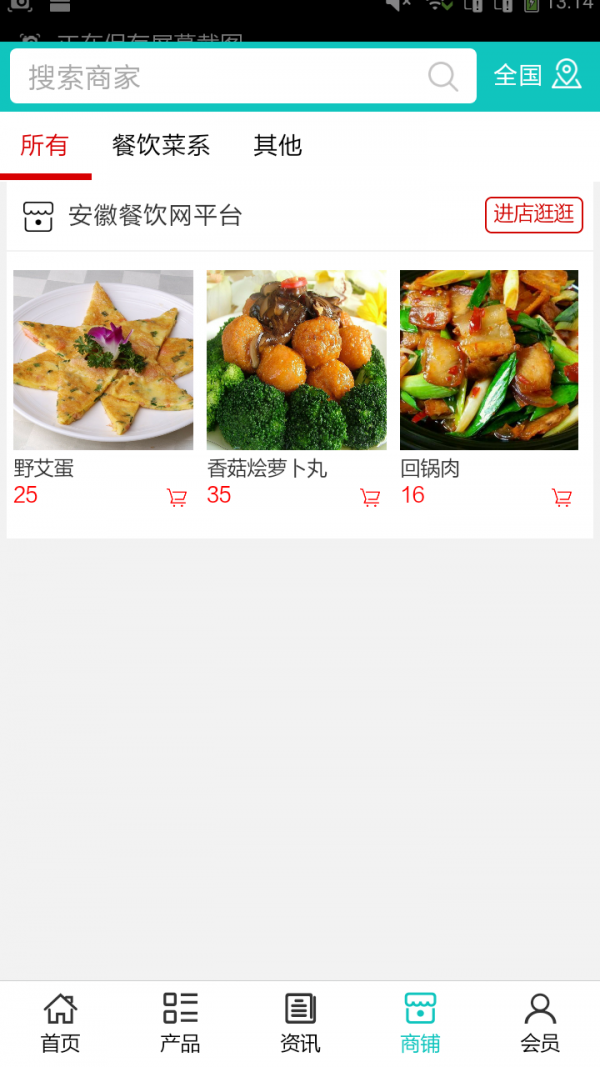The width and height of the screenshot is (600, 1067).
Task: Switch to the 资讯 news tab
Action: click(300, 1023)
